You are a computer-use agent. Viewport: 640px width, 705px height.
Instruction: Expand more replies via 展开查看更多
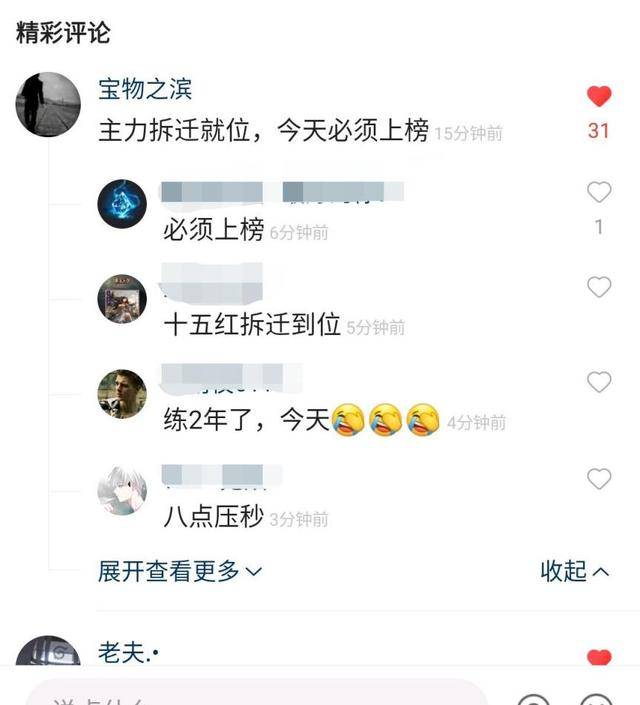(180, 571)
